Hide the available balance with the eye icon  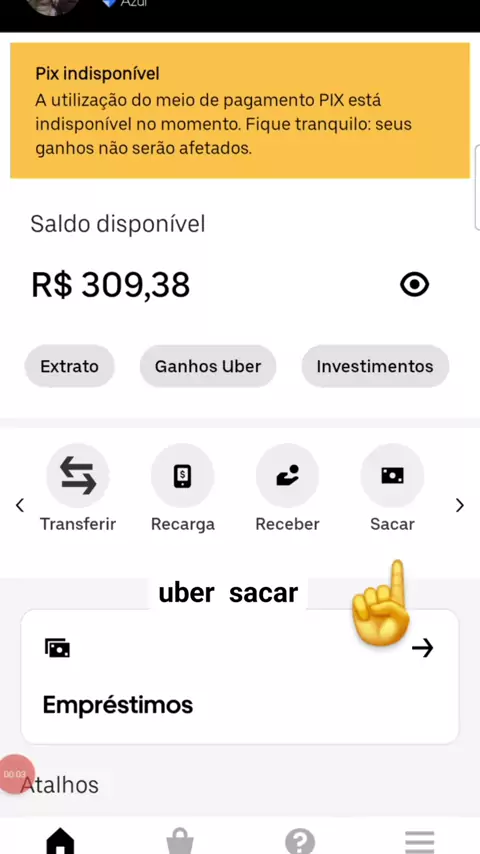pyautogui.click(x=415, y=285)
